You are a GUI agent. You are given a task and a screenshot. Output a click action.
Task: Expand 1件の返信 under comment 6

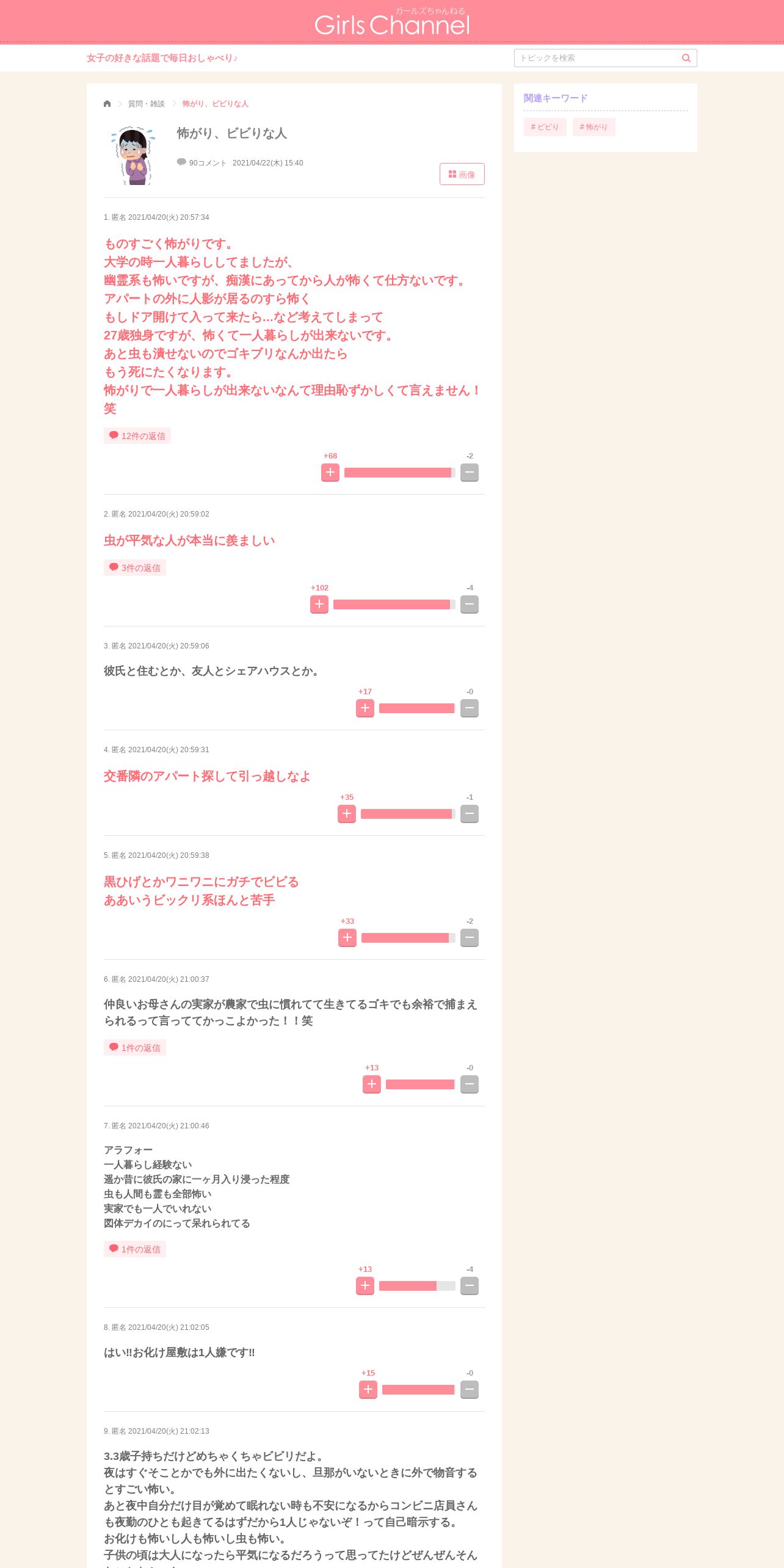coord(135,1048)
